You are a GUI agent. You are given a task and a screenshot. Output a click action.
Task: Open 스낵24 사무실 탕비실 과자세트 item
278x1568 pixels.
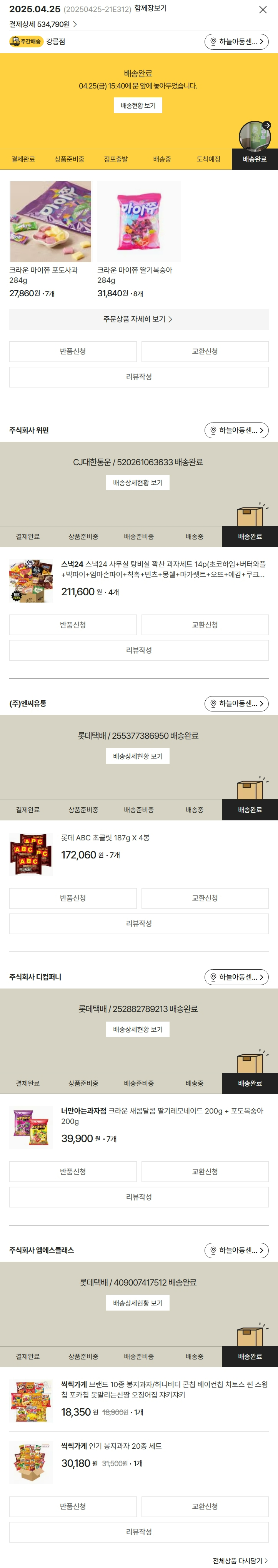tap(163, 569)
